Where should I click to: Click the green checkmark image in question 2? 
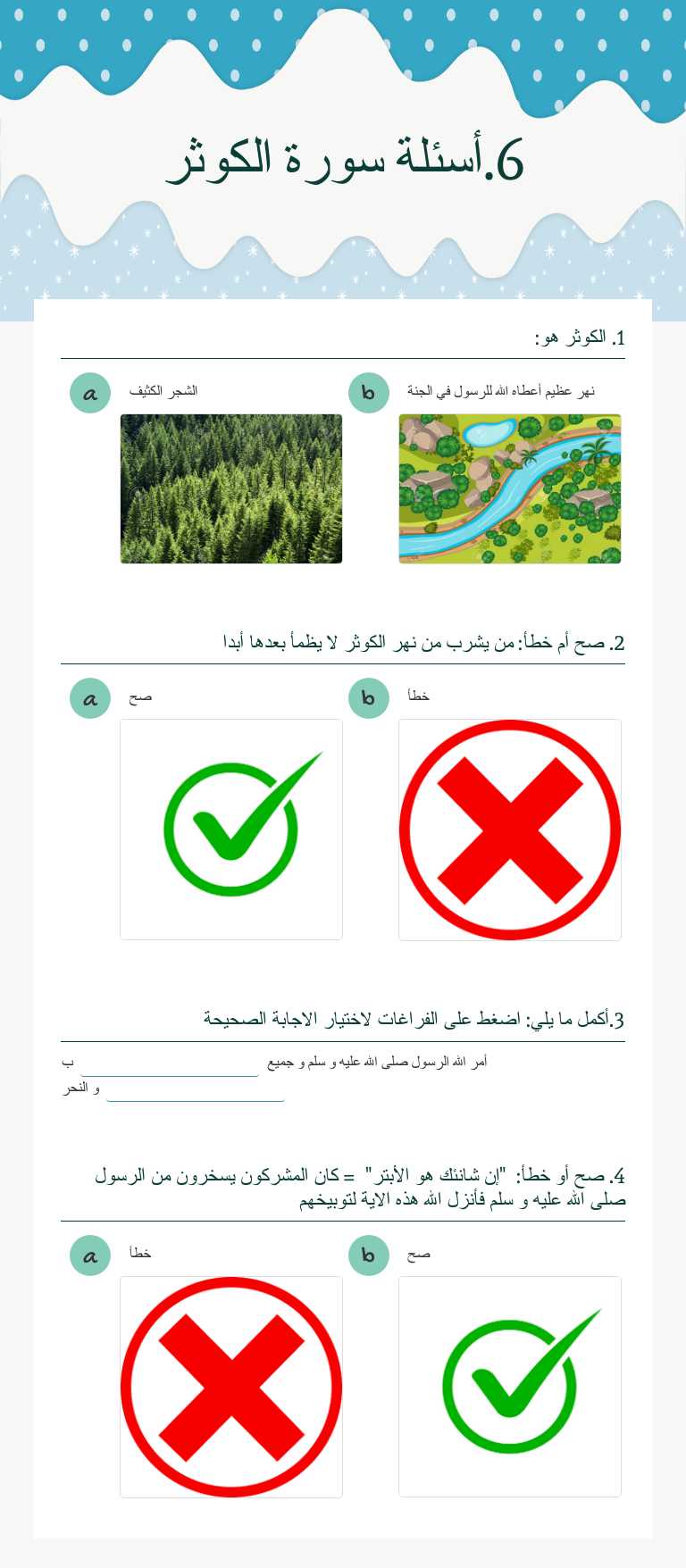pos(230,829)
